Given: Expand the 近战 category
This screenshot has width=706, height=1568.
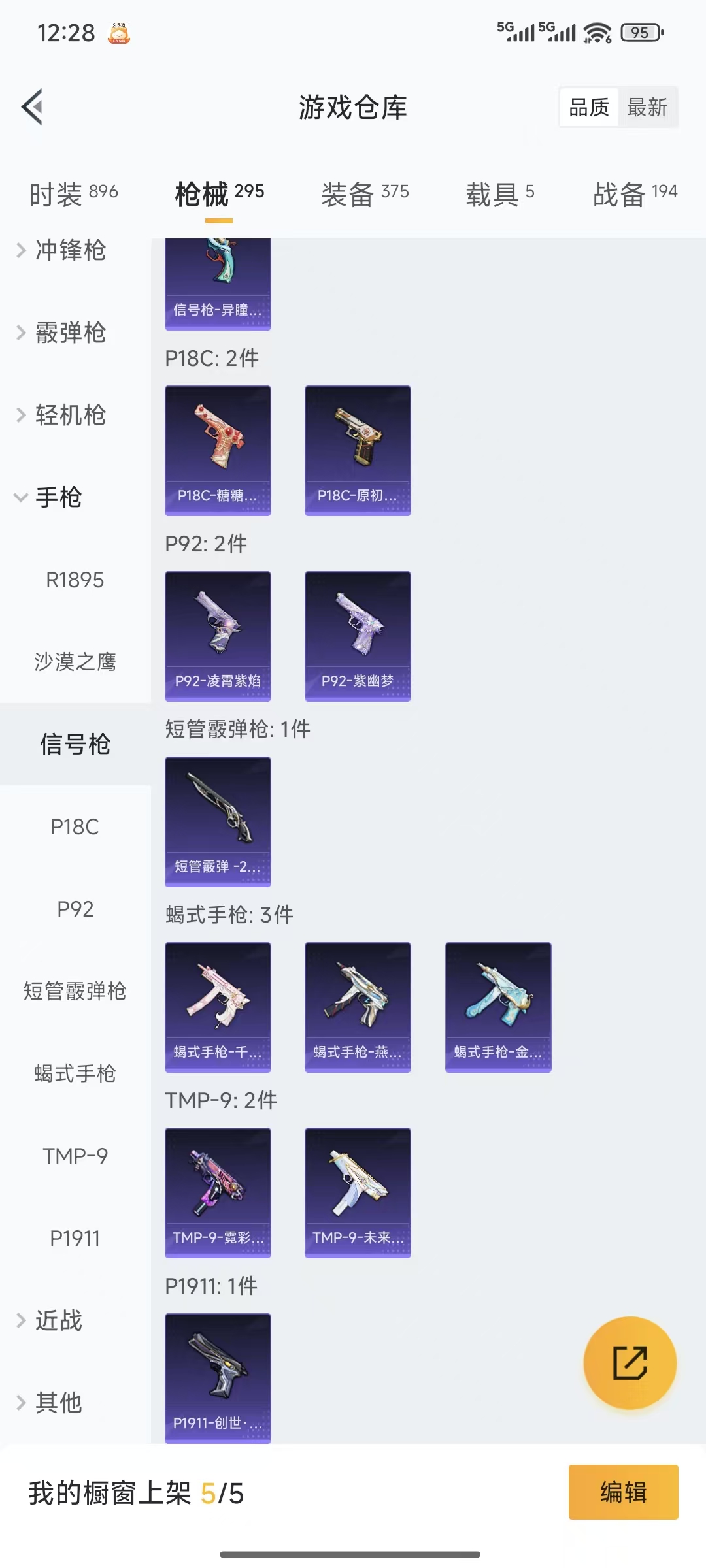Looking at the screenshot, I should coord(58,1321).
